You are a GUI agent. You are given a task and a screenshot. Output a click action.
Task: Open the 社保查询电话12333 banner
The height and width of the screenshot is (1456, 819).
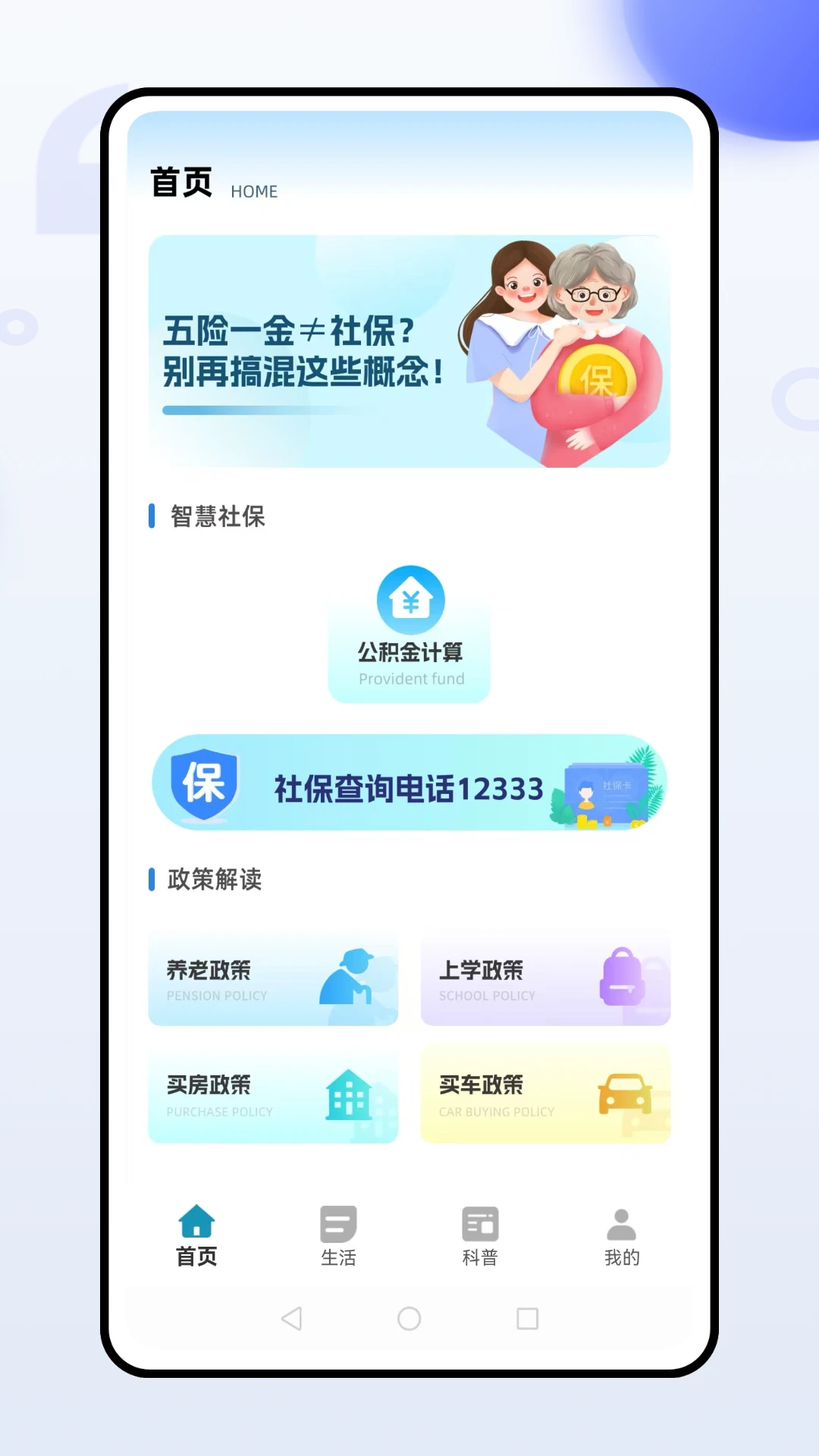click(409, 785)
